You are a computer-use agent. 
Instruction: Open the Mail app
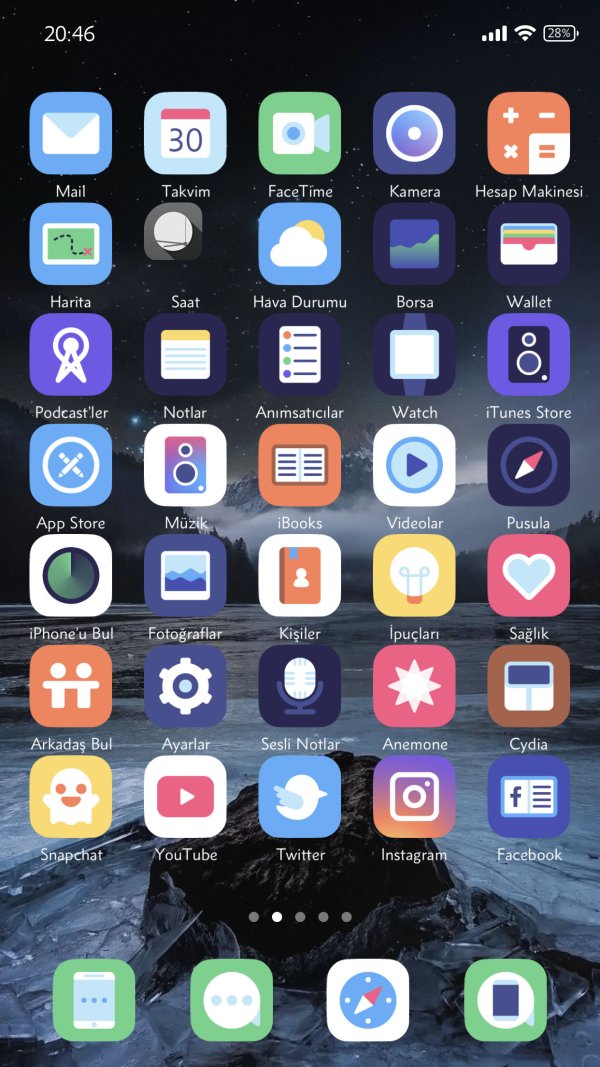tap(71, 134)
